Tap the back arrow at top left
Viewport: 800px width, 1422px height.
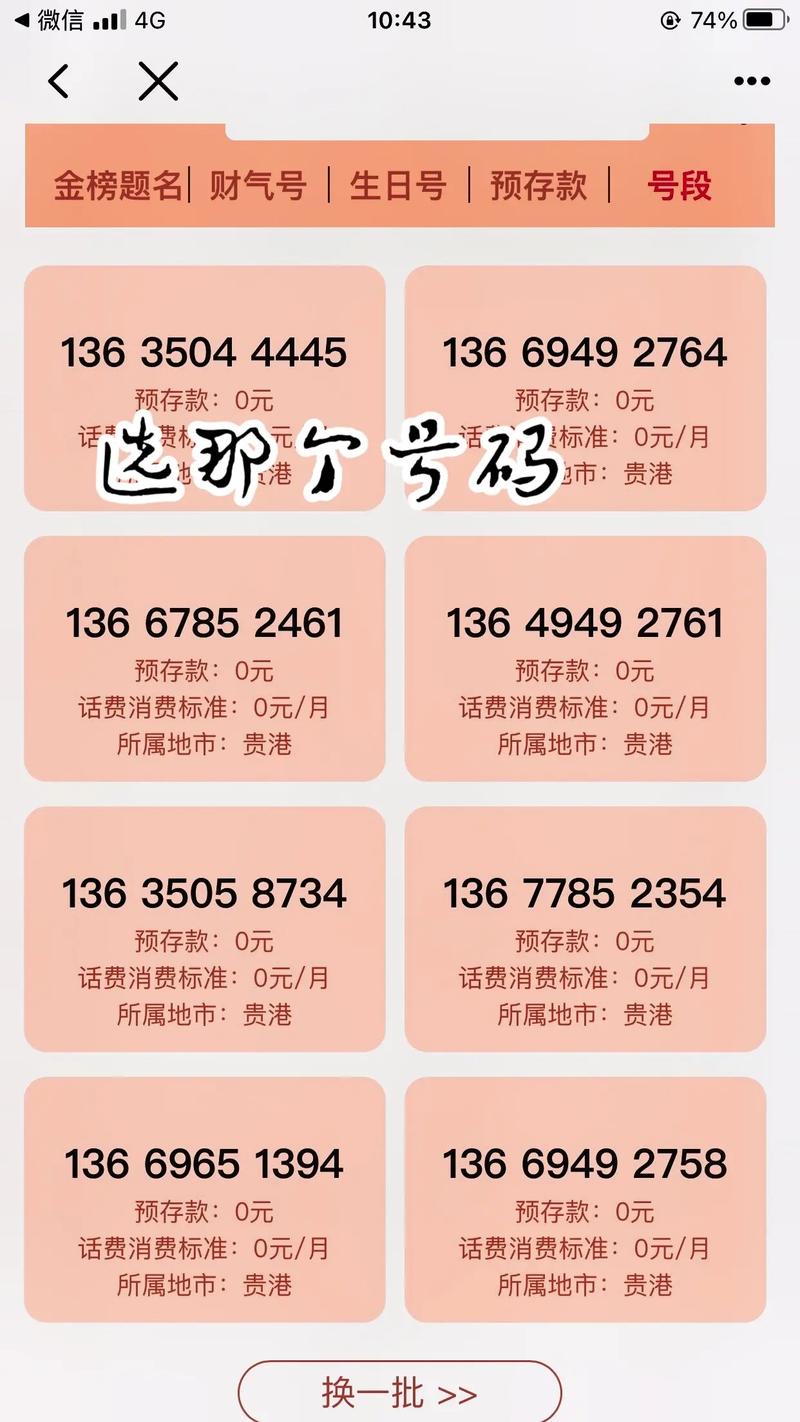(x=60, y=82)
